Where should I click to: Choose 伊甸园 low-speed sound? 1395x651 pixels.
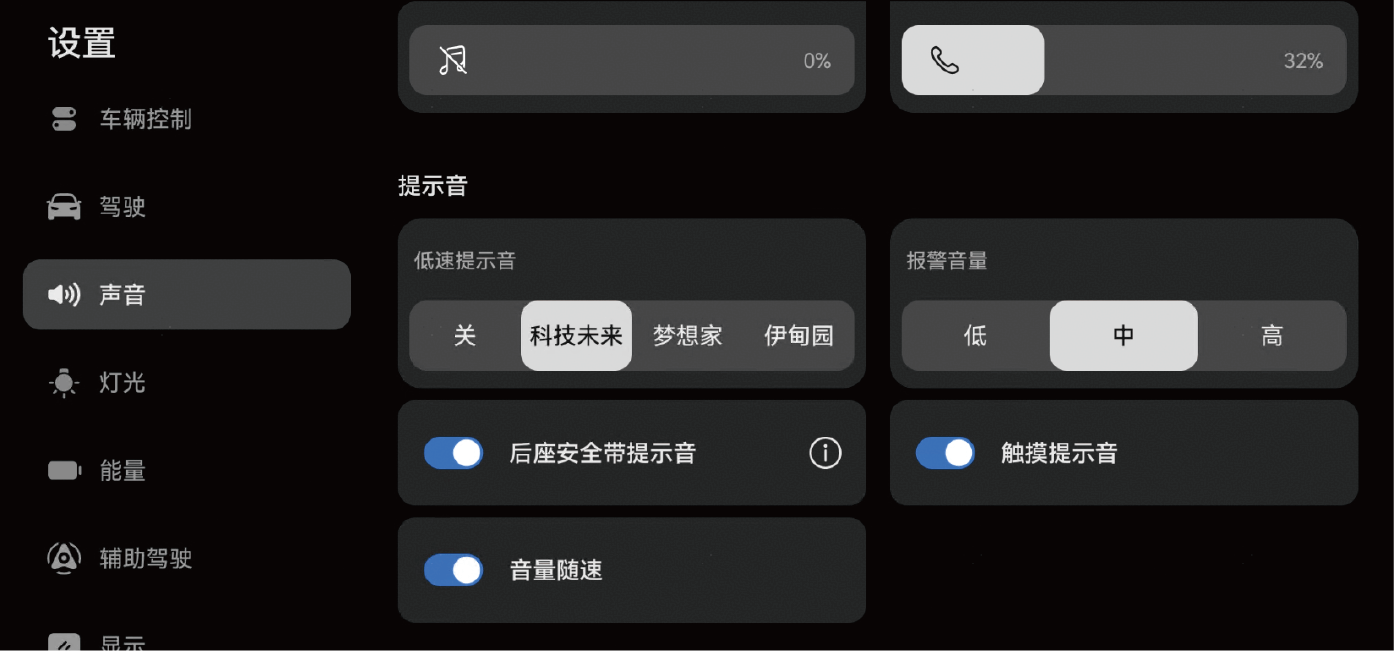click(798, 336)
